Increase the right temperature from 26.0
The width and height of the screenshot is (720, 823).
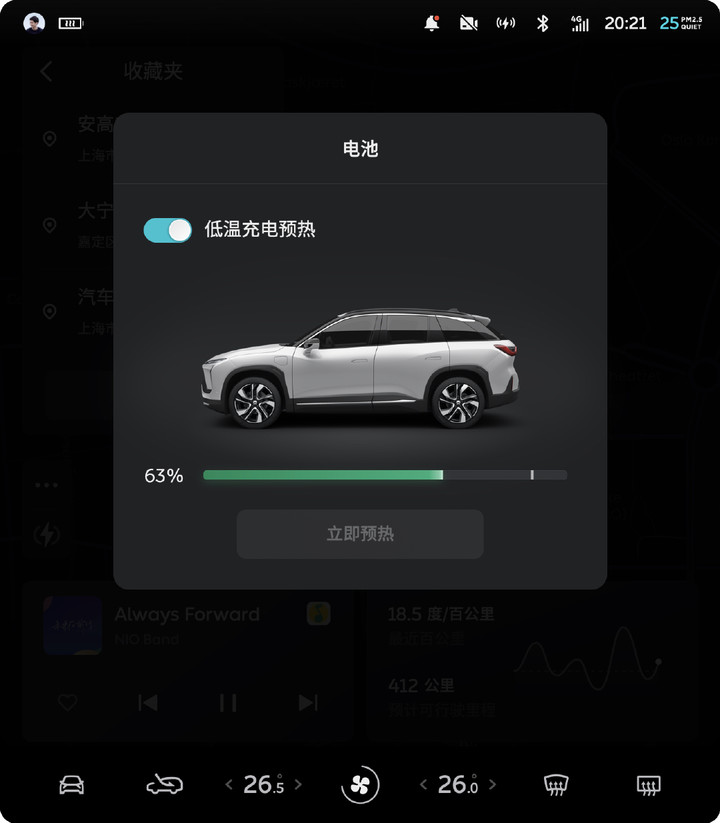click(492, 785)
